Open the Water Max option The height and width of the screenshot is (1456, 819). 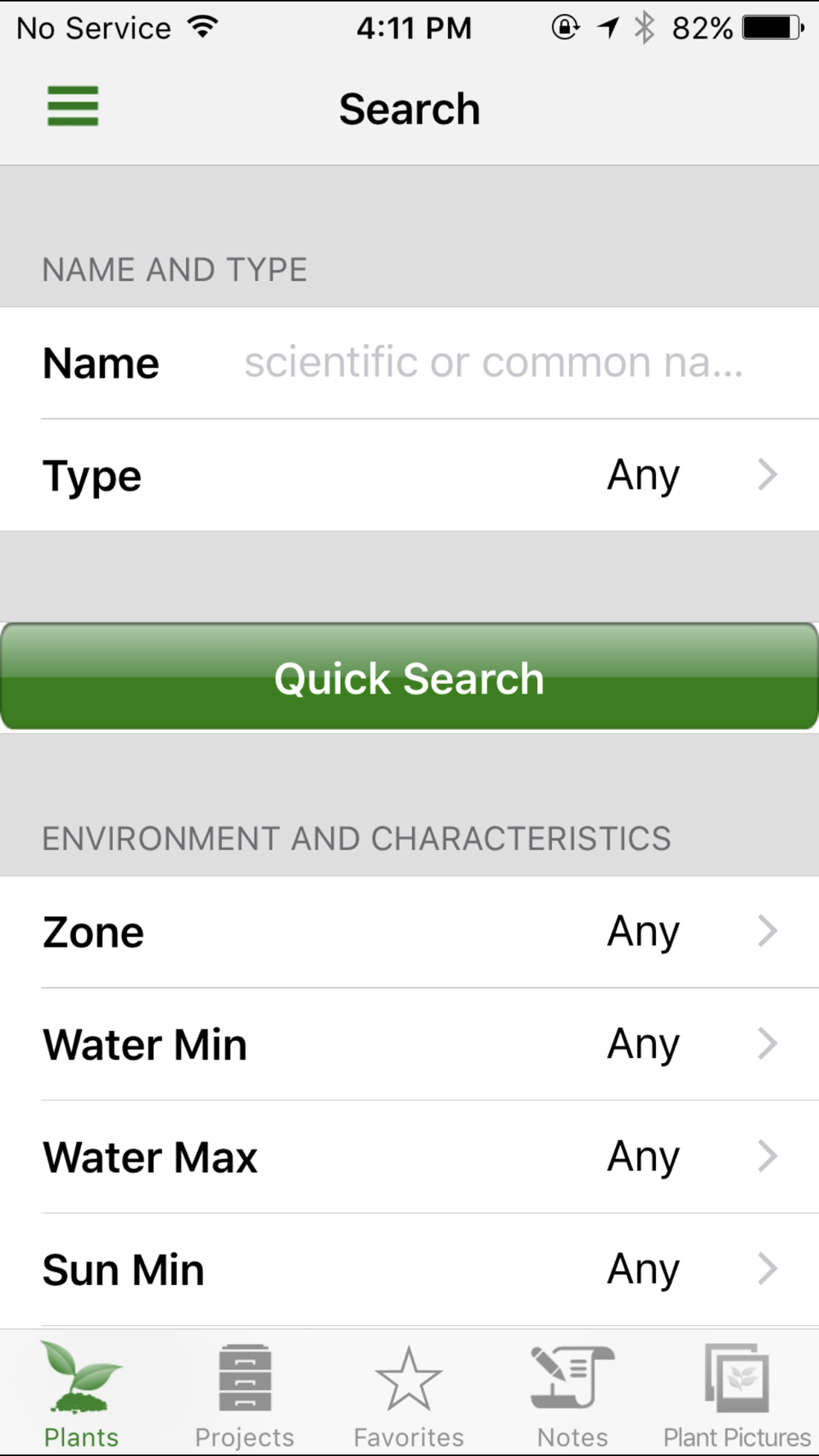point(409,1157)
